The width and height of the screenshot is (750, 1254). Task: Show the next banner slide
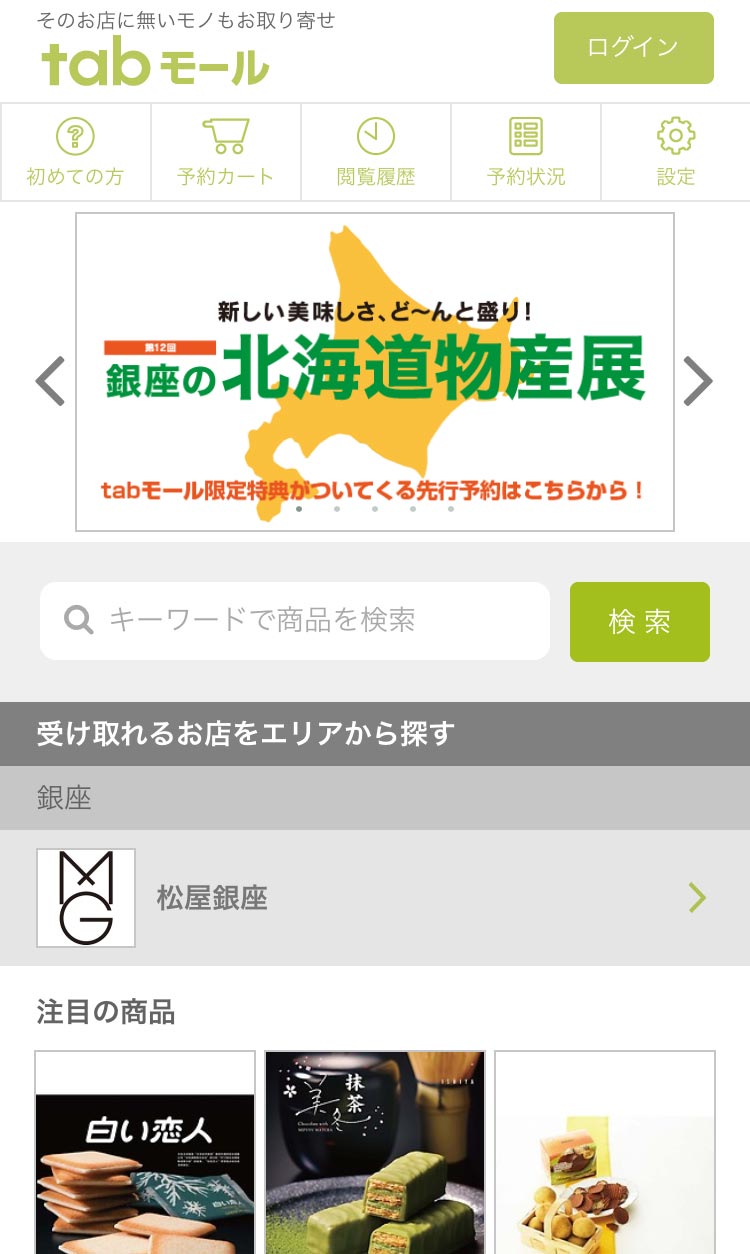click(698, 381)
